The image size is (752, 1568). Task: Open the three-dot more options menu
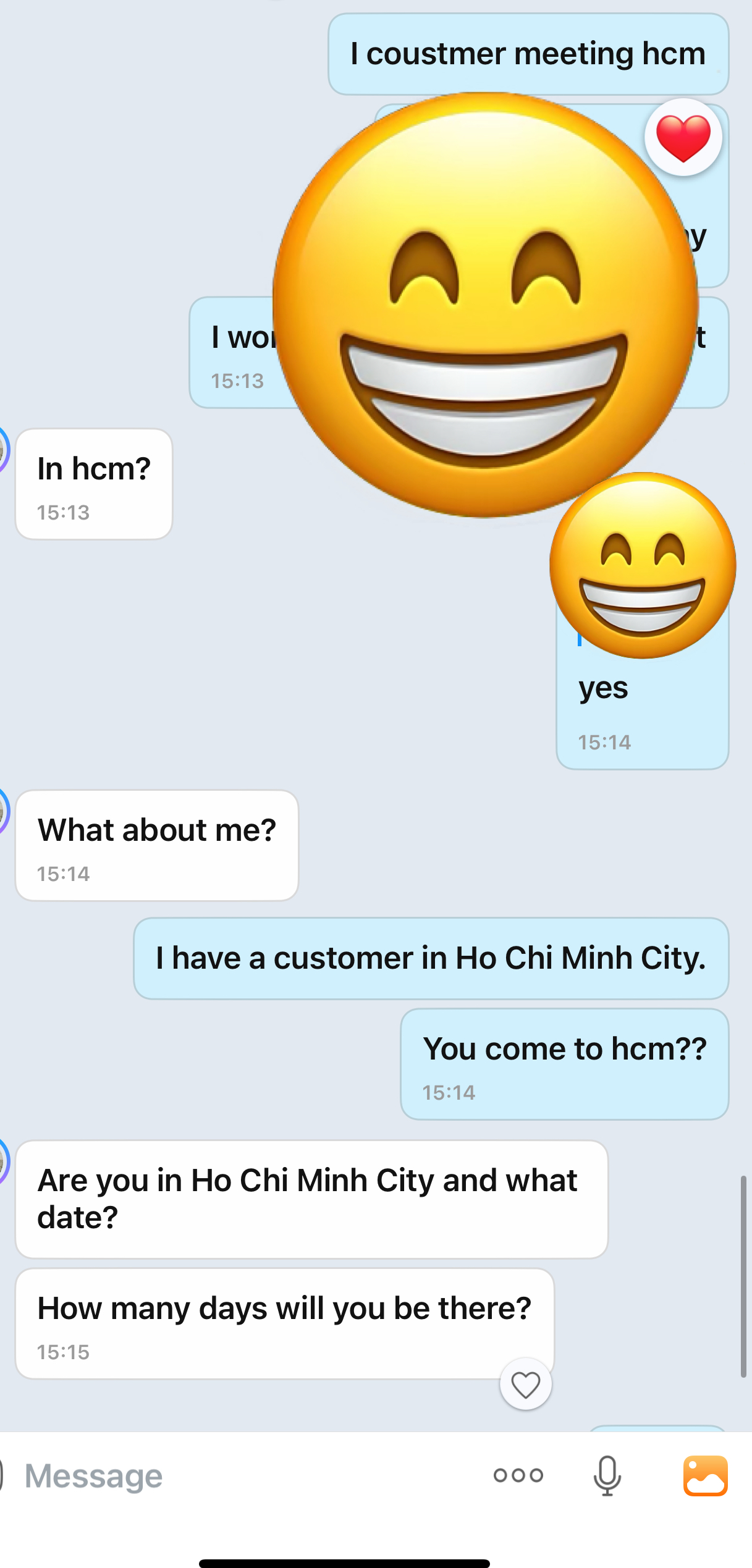518,1476
